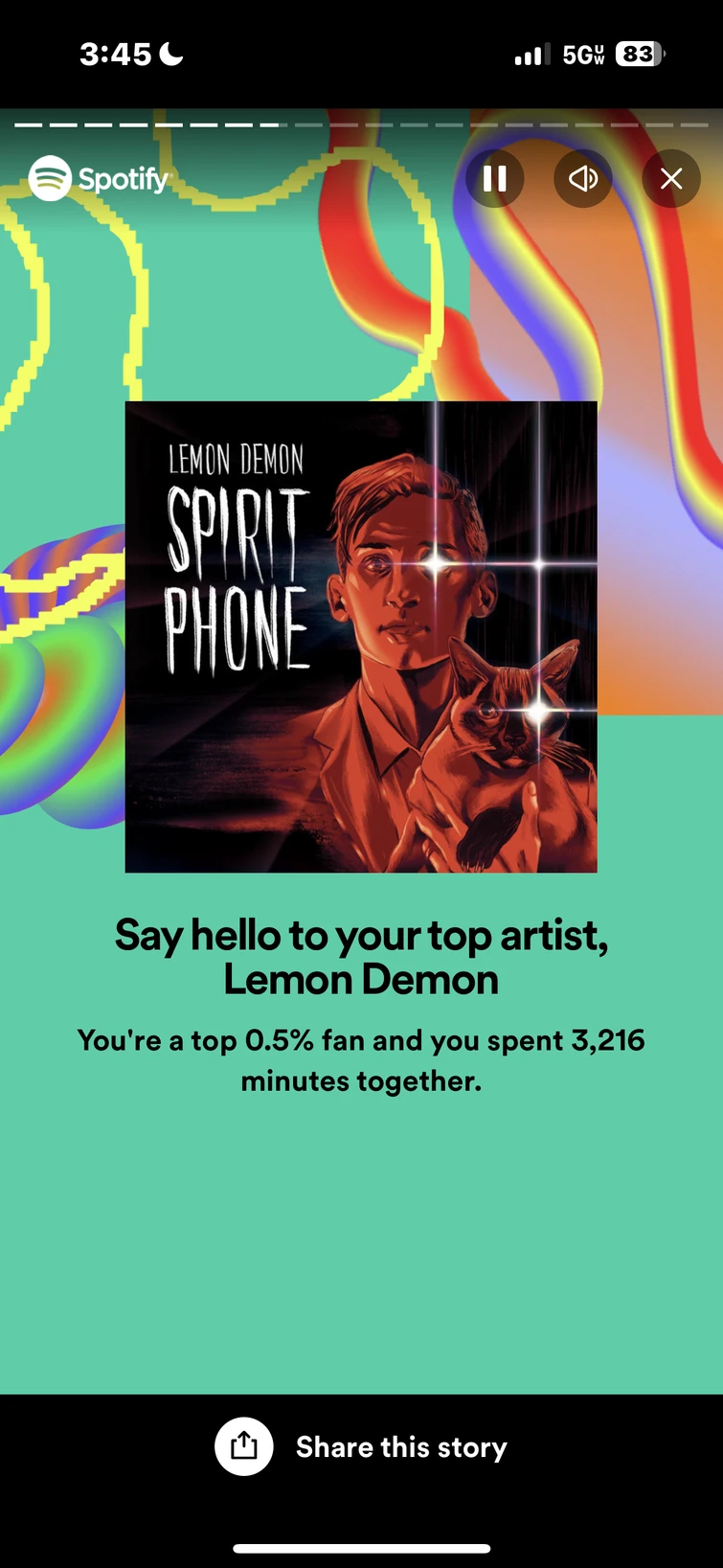Screen dimensions: 723x1568
Task: Close the Spotify Wrapped story
Action: coord(671,178)
